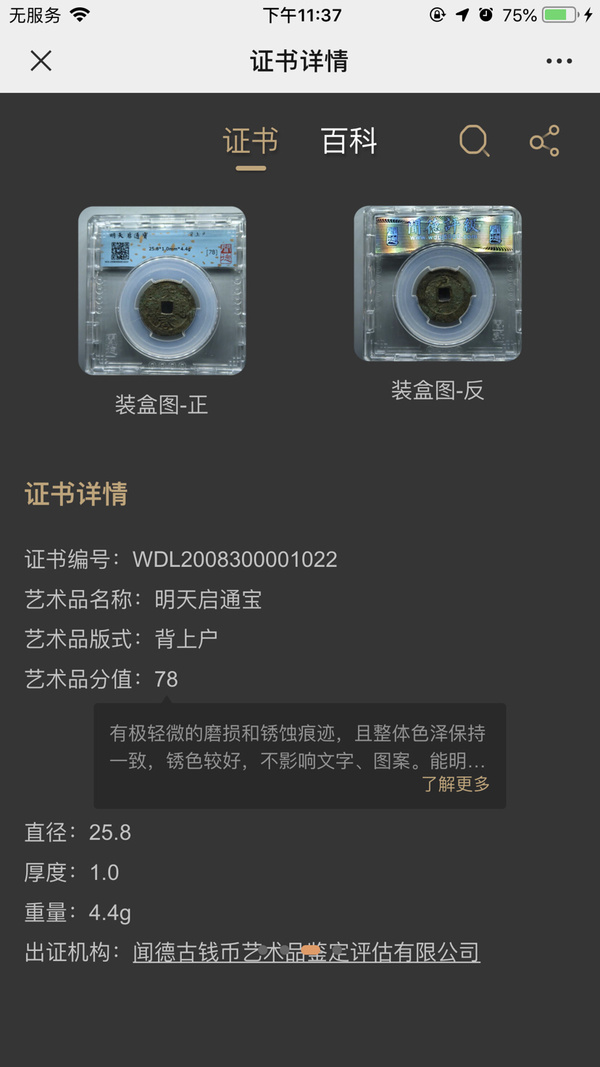Screen dimensions: 600x1067
Task: Tap 了解更多 to expand score description
Action: tap(455, 784)
